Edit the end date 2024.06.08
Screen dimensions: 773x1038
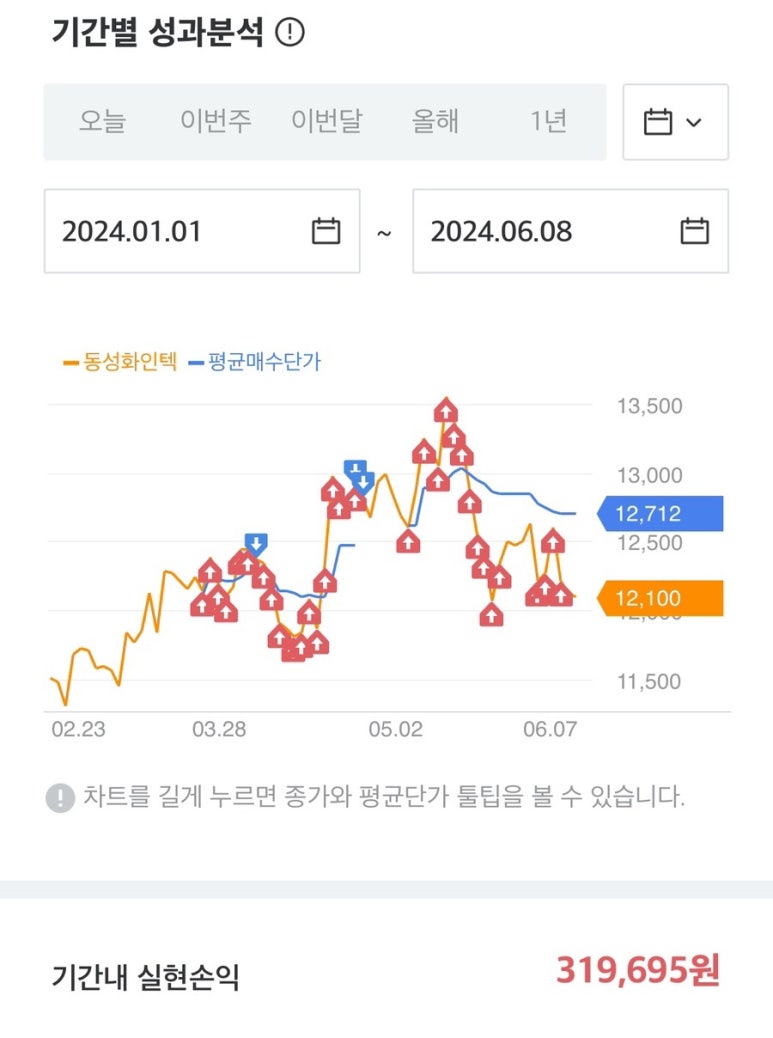[x=570, y=231]
